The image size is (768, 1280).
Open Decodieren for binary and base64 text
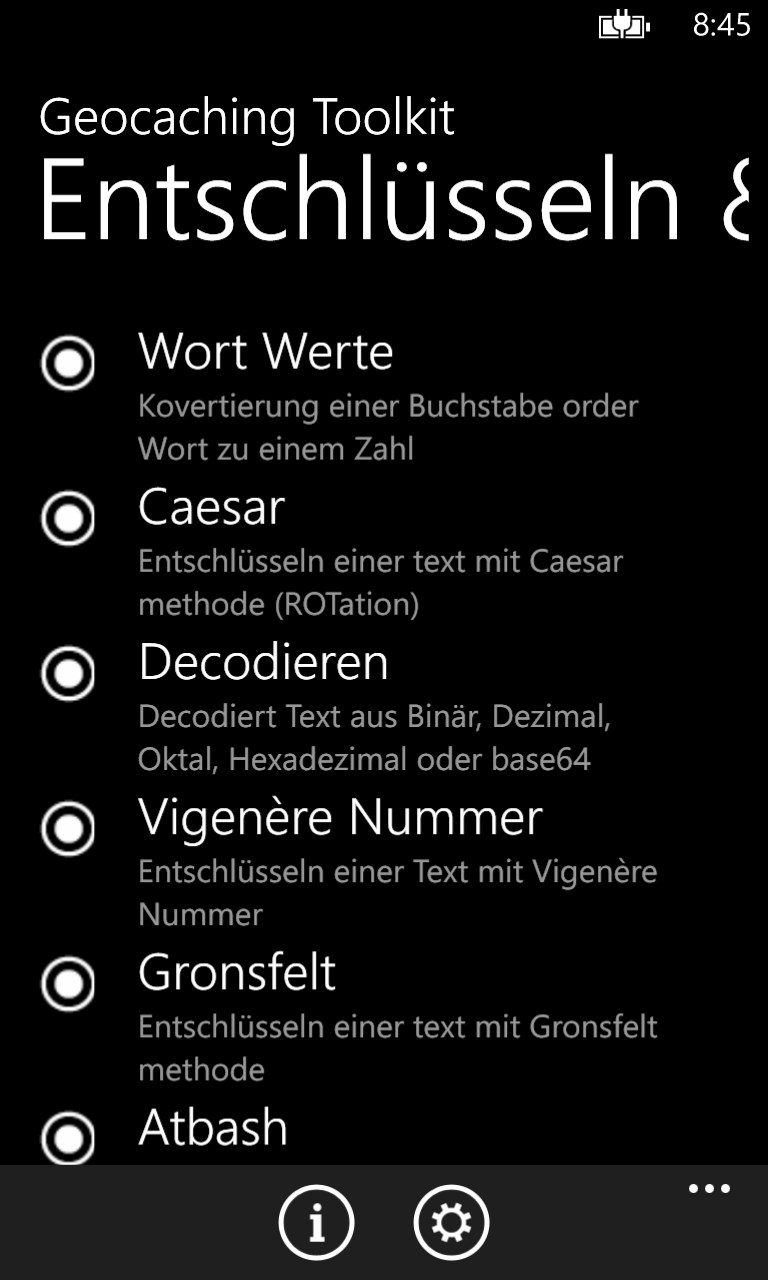263,662
